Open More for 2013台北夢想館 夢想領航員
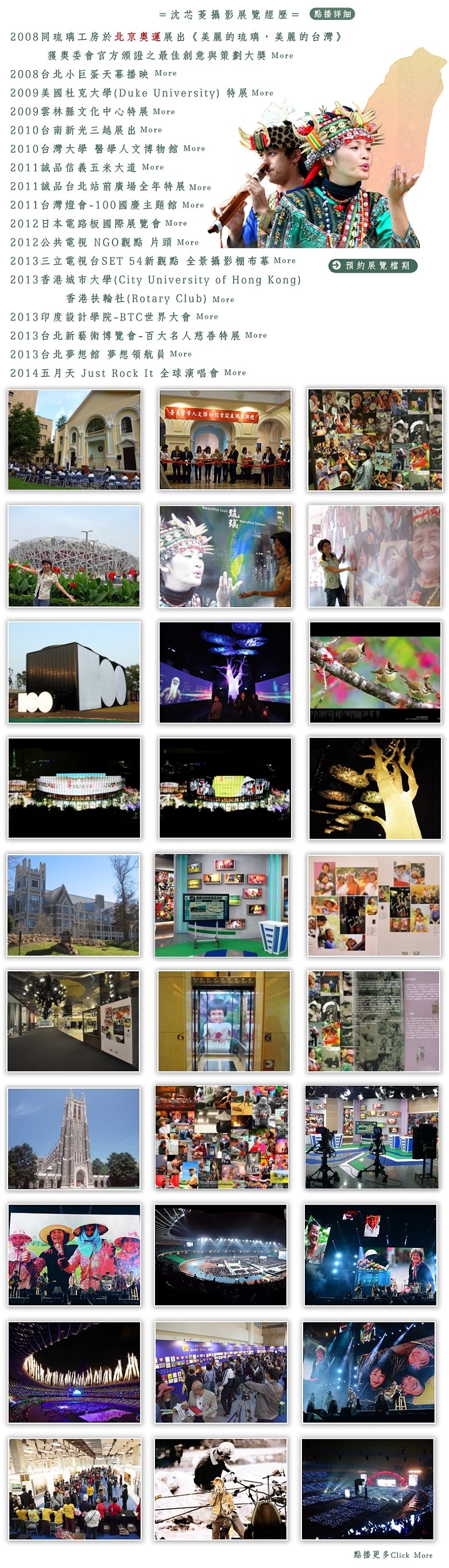The width and height of the screenshot is (449, 1568). pos(181,353)
